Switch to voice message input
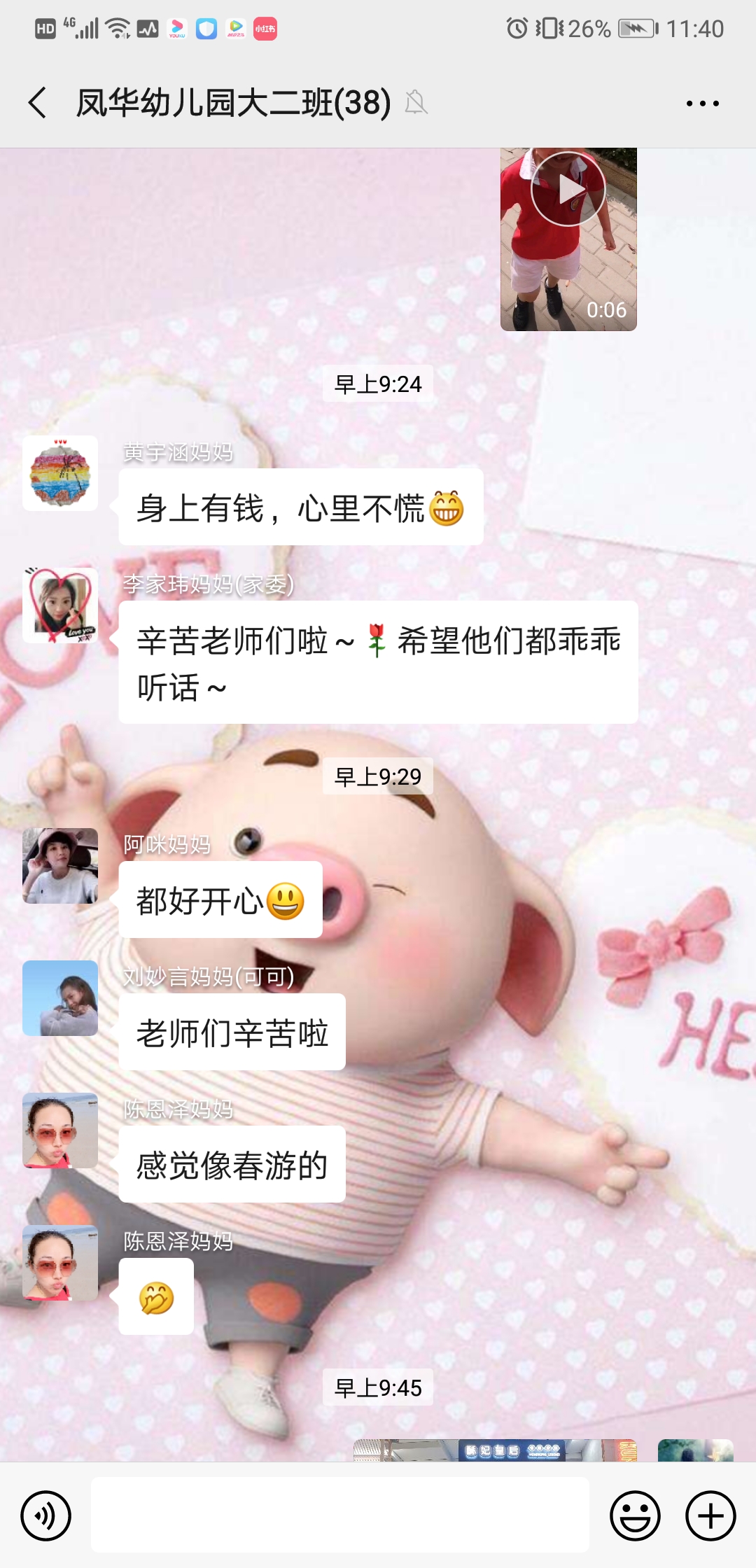The image size is (756, 1568). click(45, 1516)
